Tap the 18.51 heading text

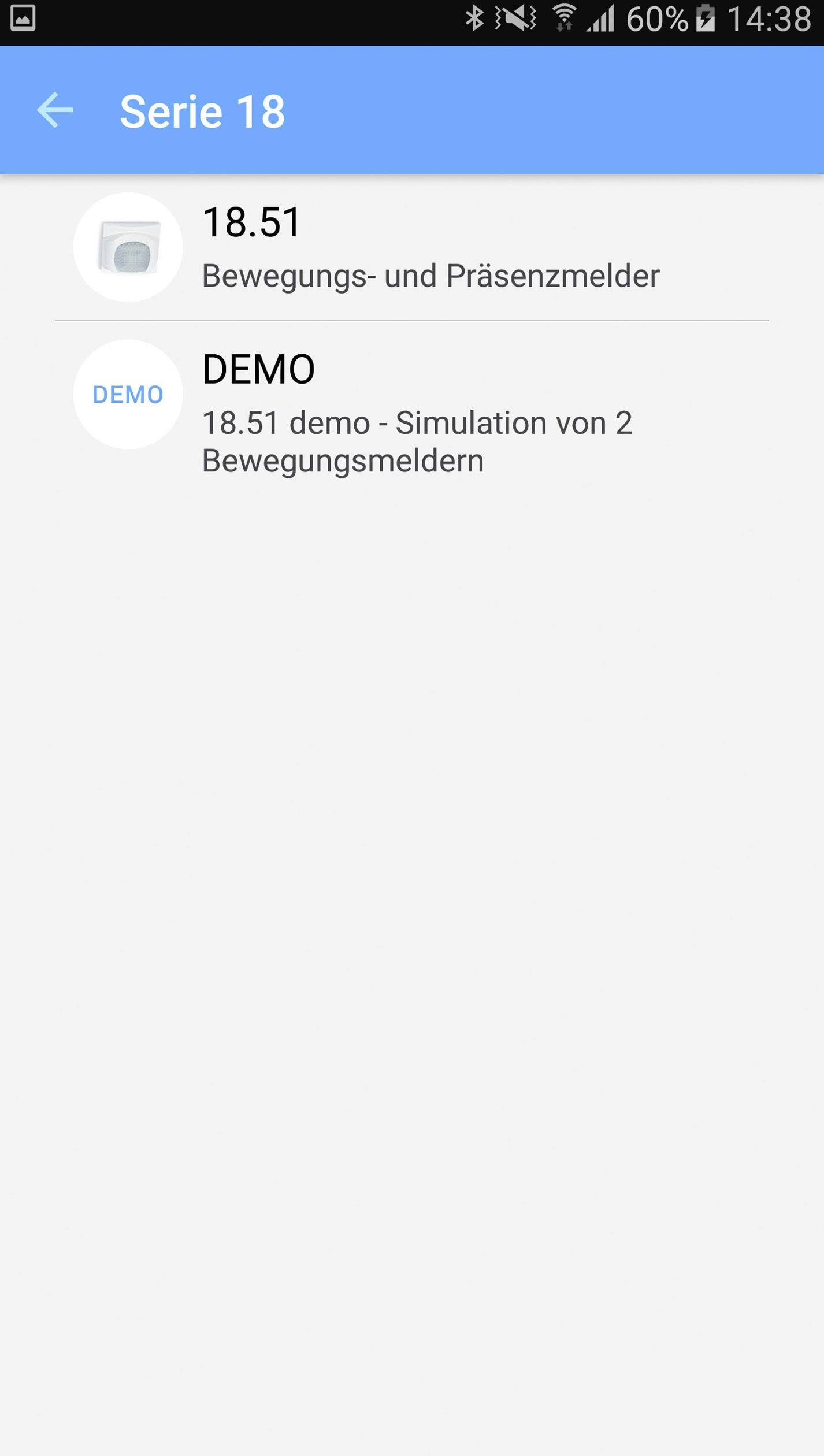(x=251, y=222)
